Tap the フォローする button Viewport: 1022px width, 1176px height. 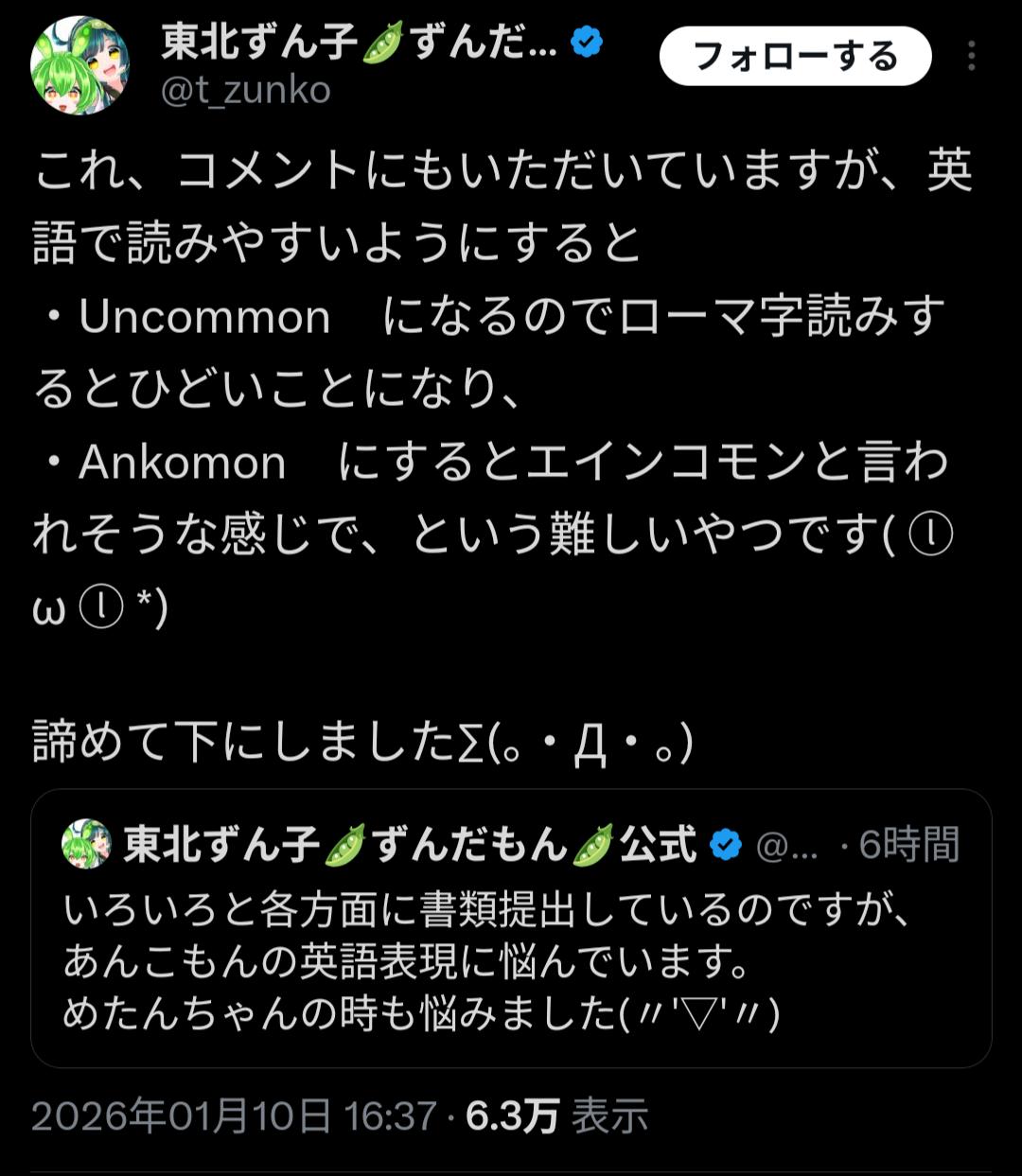(x=795, y=57)
